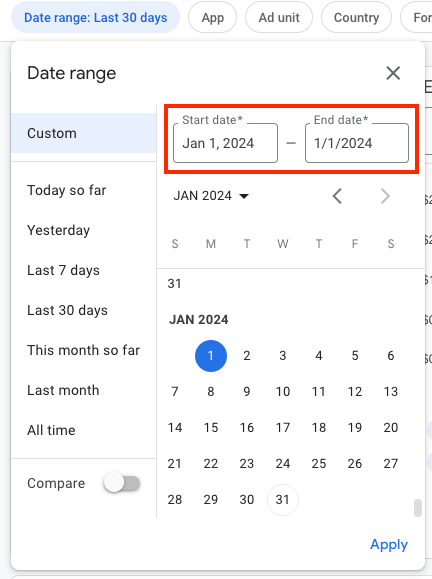Tap the Date range: Last 30 days chip
This screenshot has height=579, width=432.
pos(95,17)
